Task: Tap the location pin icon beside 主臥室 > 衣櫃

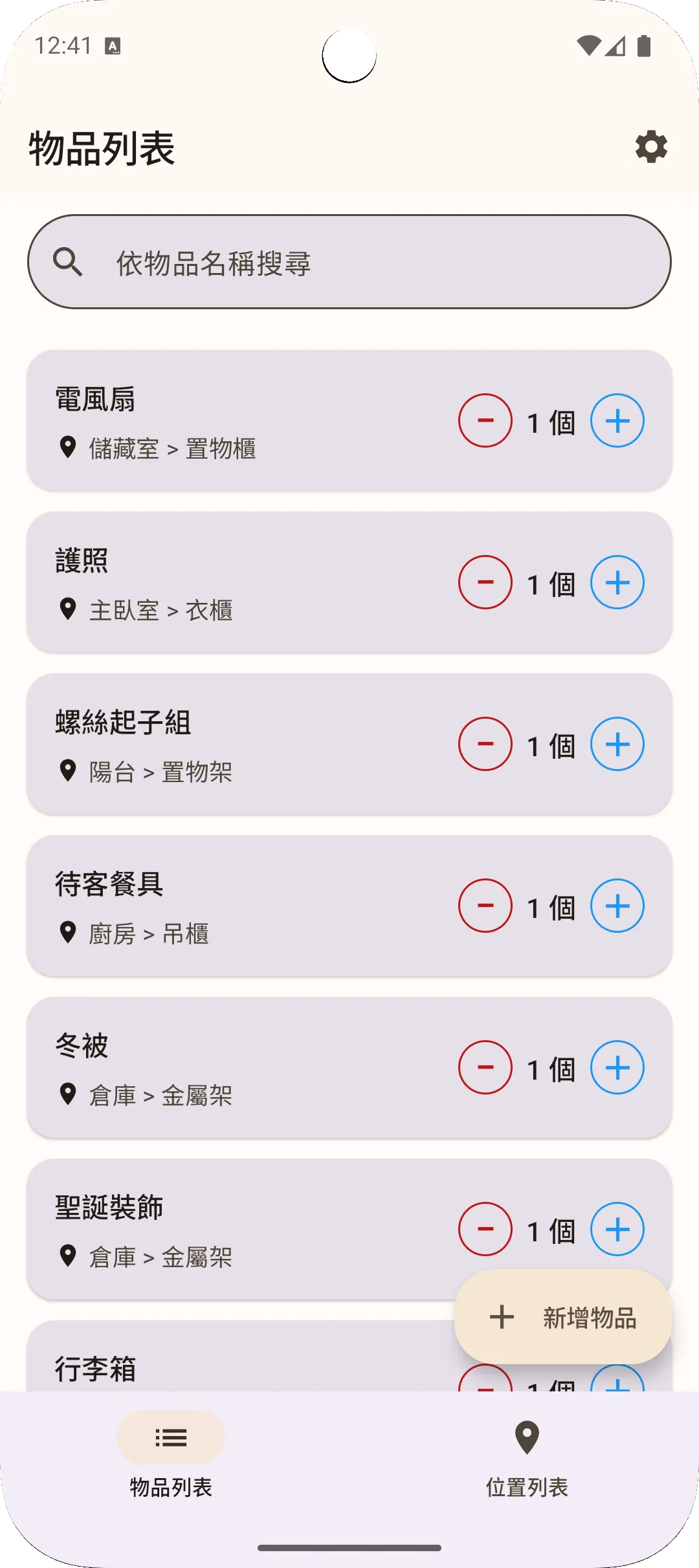Action: pyautogui.click(x=69, y=609)
